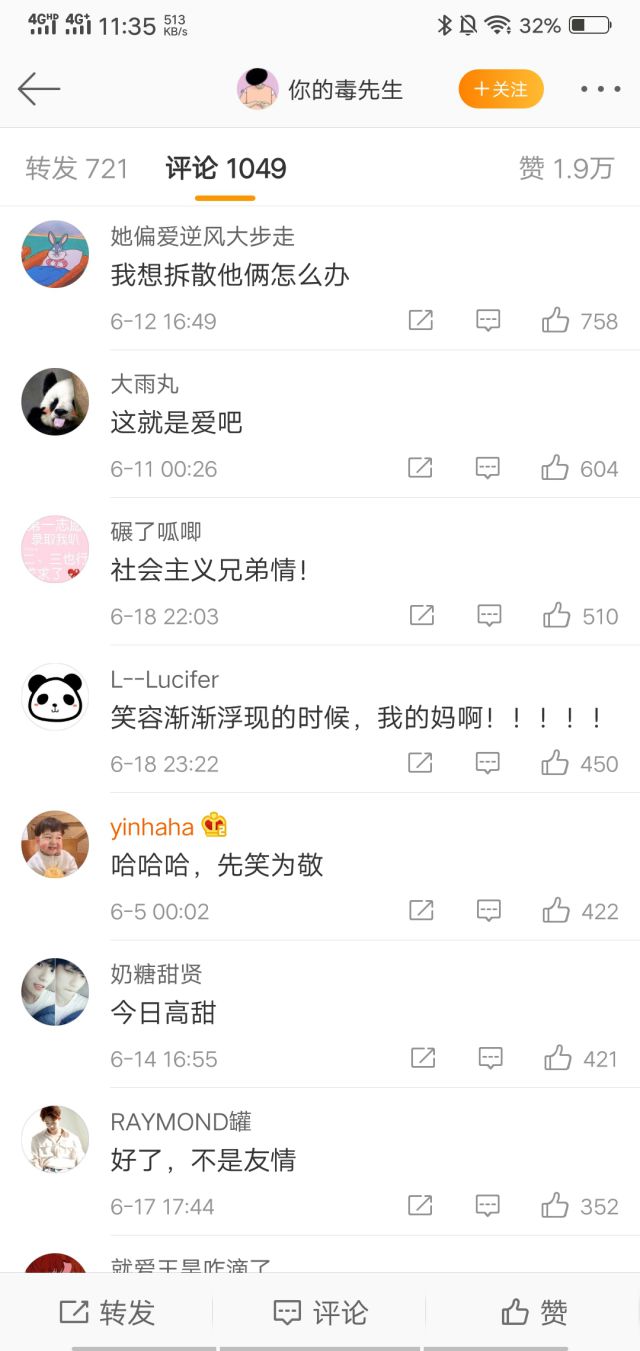The image size is (640, 1351).
Task: Reply to 奶糖甜贤's comment
Action: tap(489, 1059)
